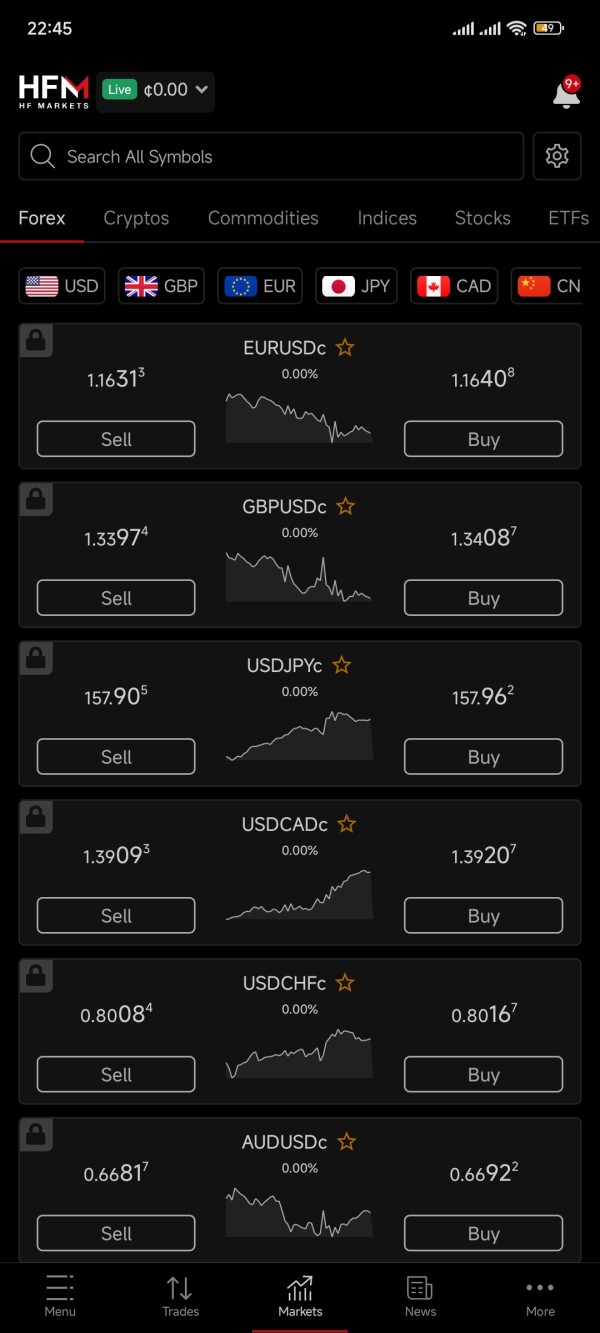This screenshot has width=600, height=1333.
Task: Select the CAD currency chip
Action: point(454,286)
